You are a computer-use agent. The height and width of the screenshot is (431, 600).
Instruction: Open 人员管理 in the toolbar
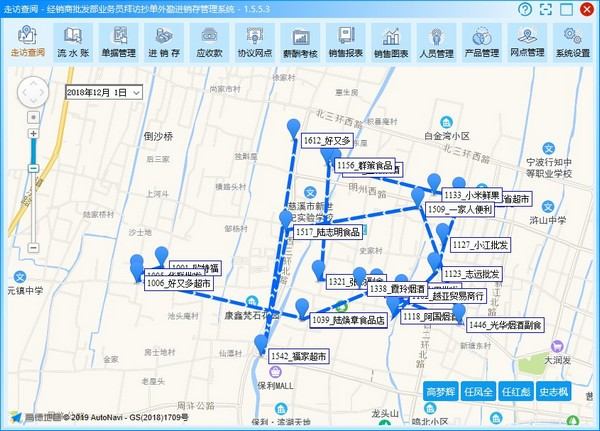tap(437, 42)
